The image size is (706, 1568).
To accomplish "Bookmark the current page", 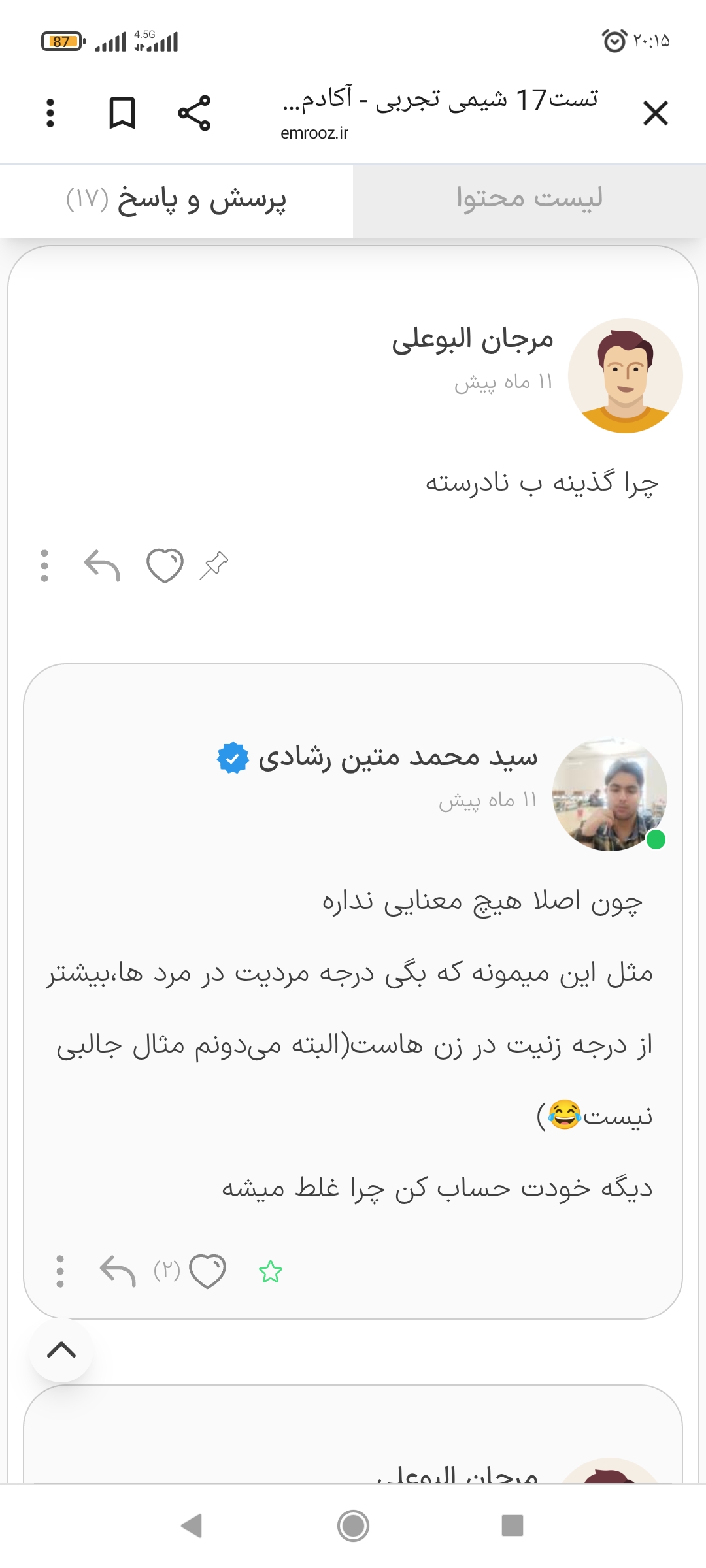I will coord(122,113).
